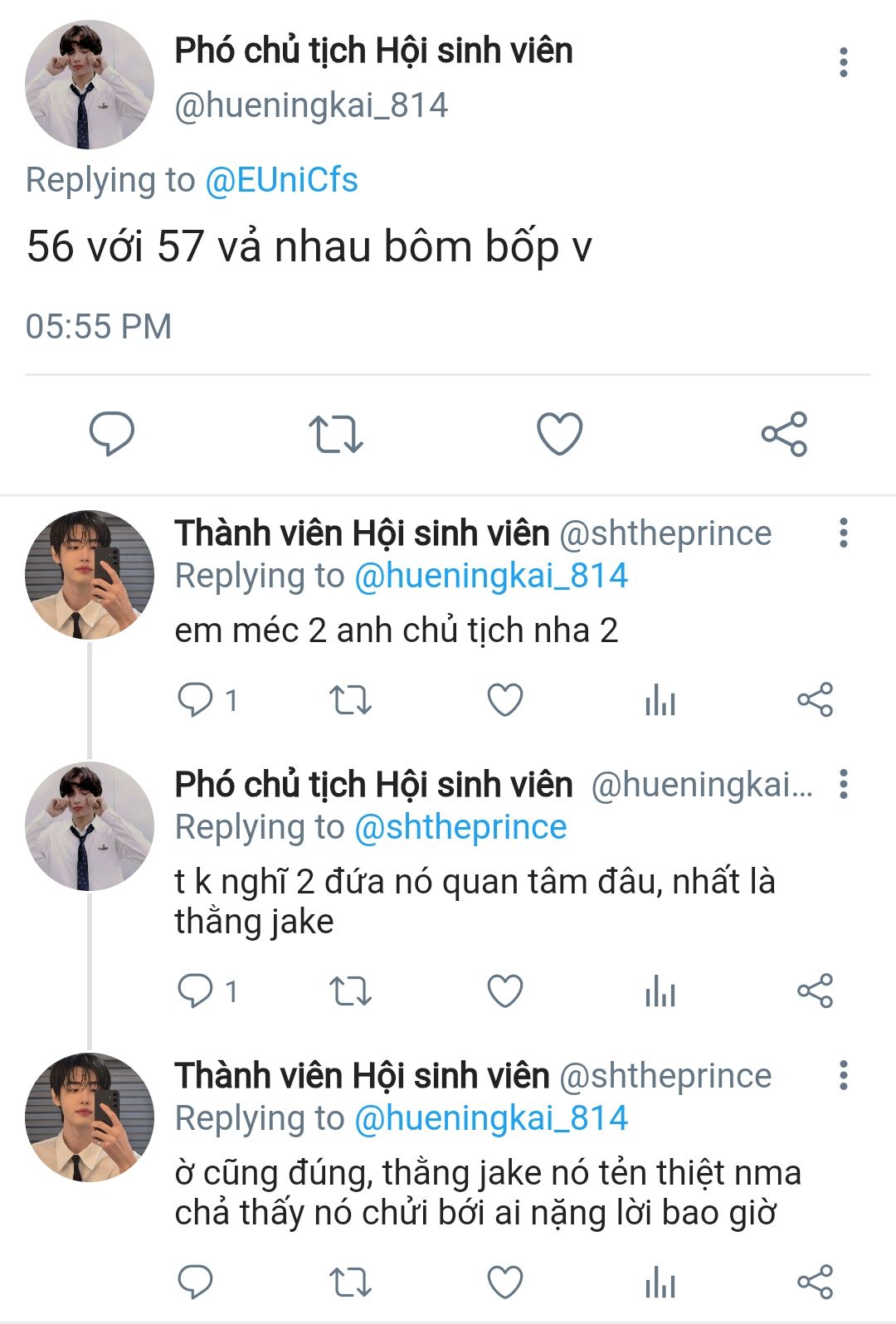Share the "56 với 57" main tweet
The width and height of the screenshot is (896, 1324).
784,433
